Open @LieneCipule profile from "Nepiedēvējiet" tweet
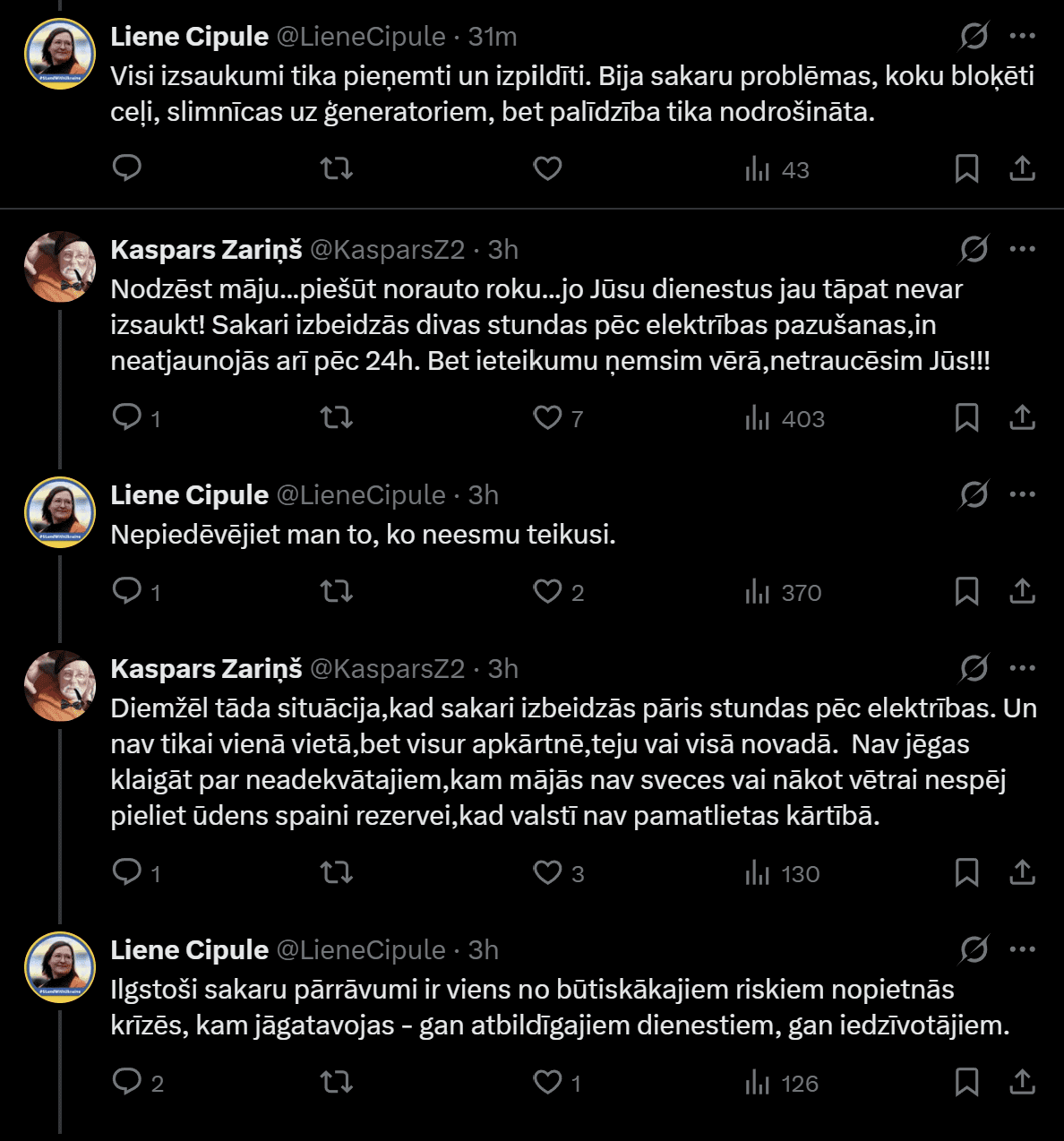 pos(361,494)
